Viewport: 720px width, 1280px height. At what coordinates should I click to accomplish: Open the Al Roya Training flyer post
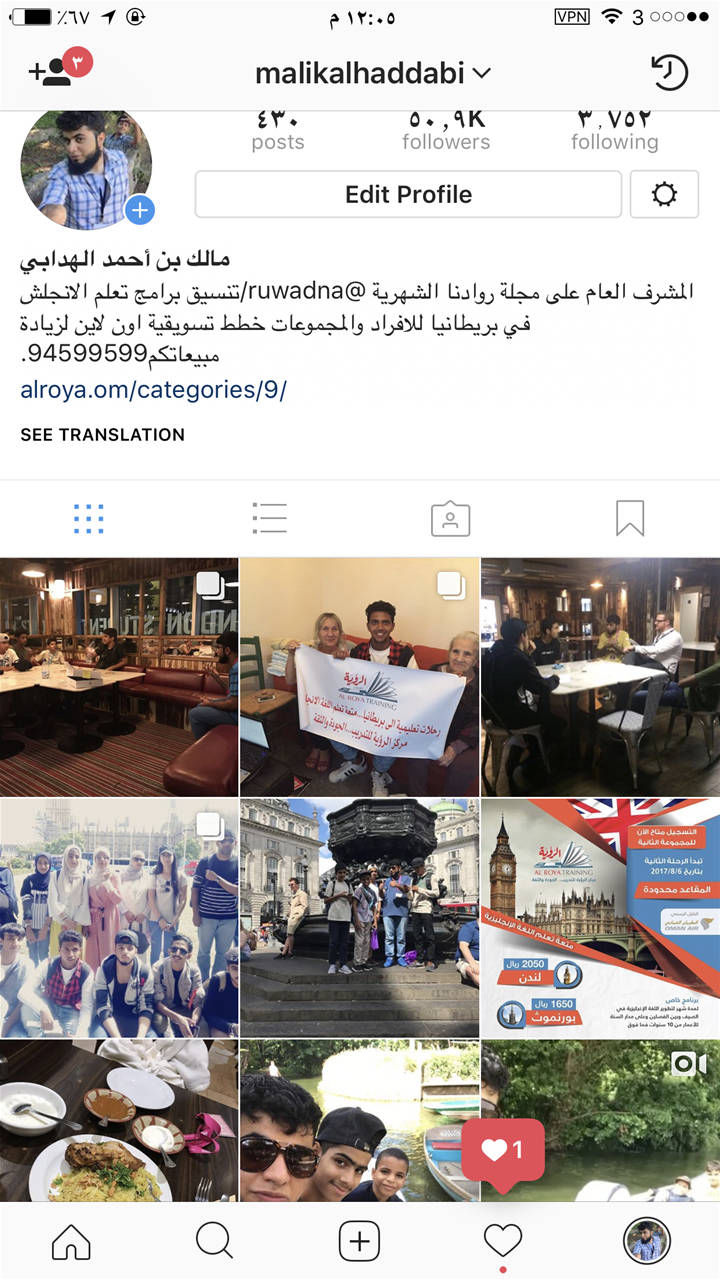600,917
